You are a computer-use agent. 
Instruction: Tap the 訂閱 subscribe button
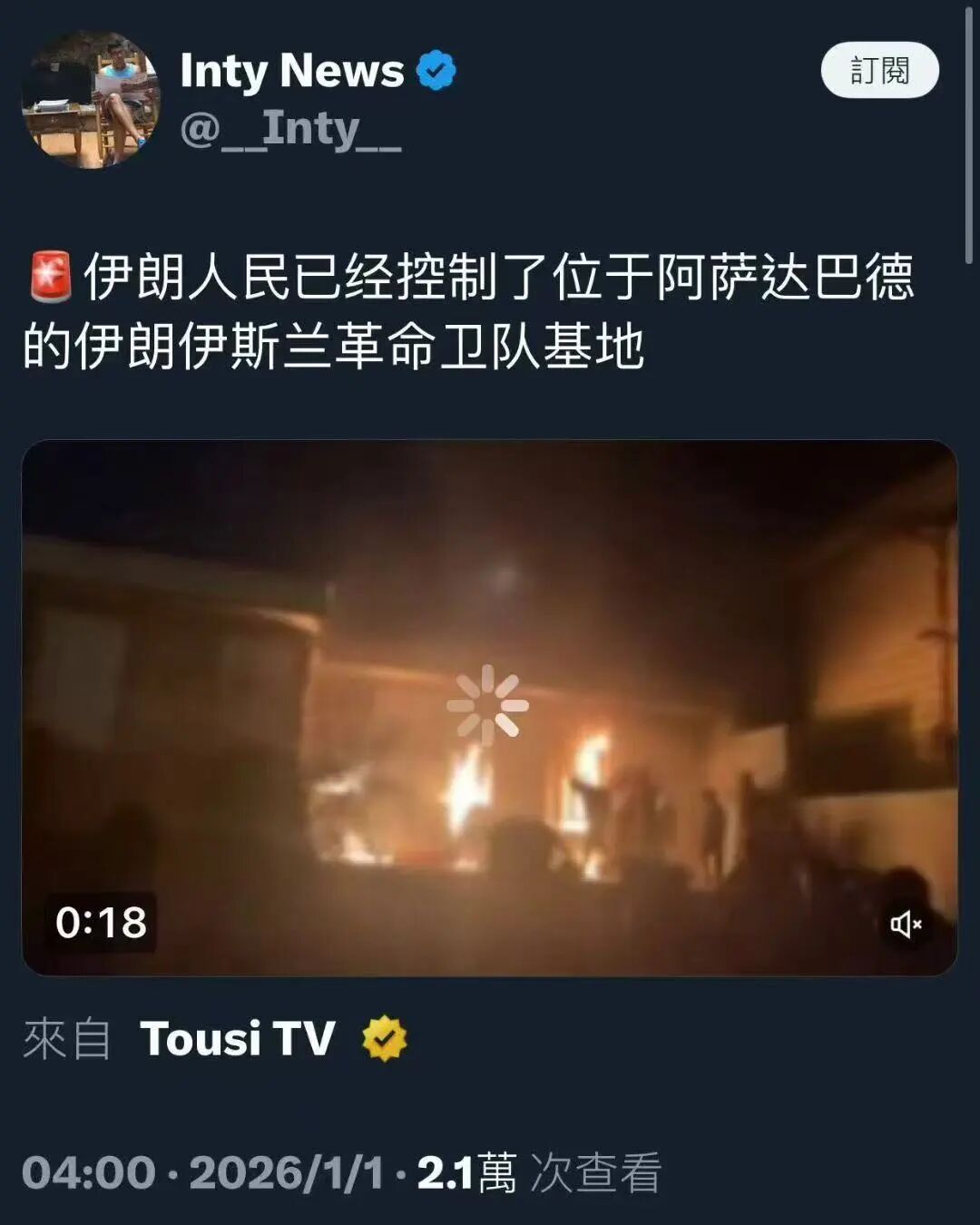878,70
